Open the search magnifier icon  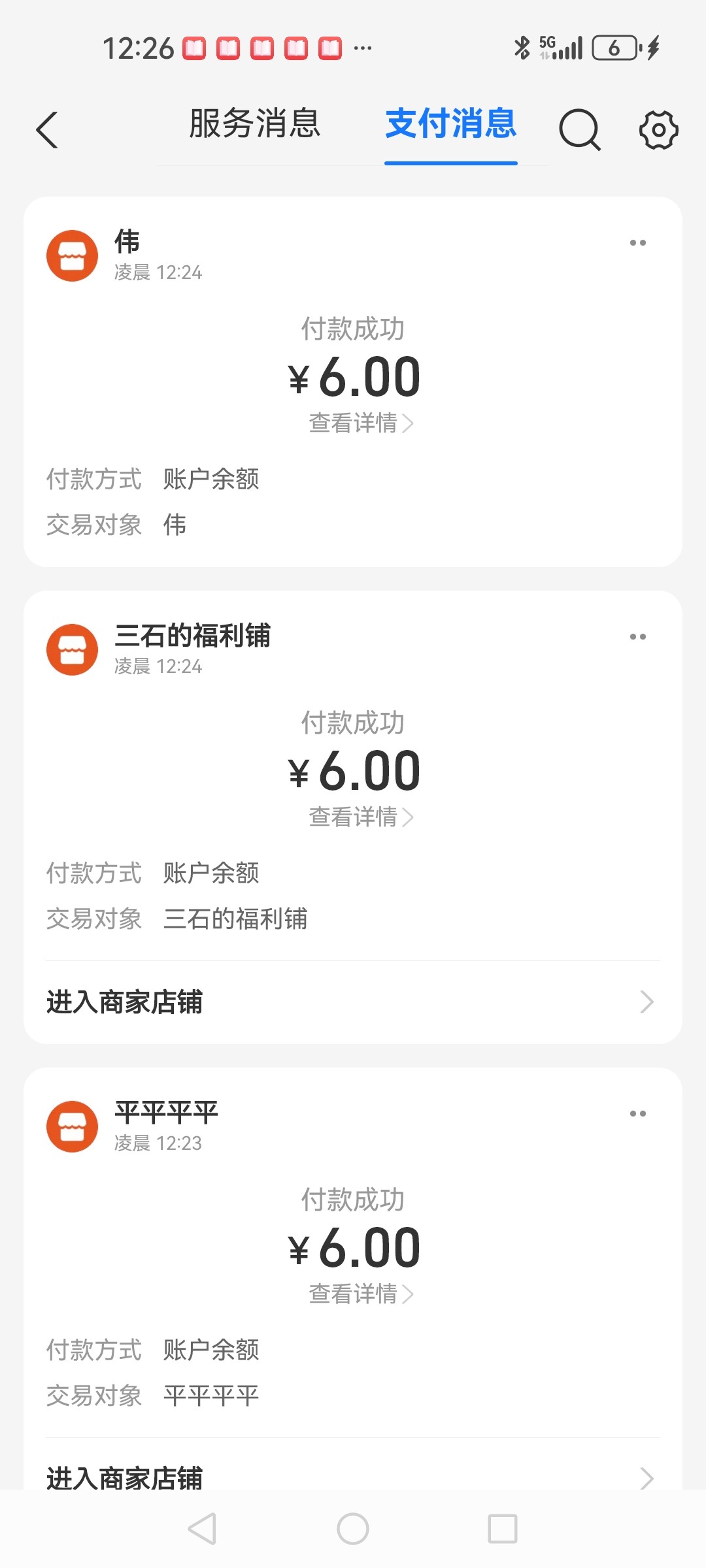pos(579,130)
